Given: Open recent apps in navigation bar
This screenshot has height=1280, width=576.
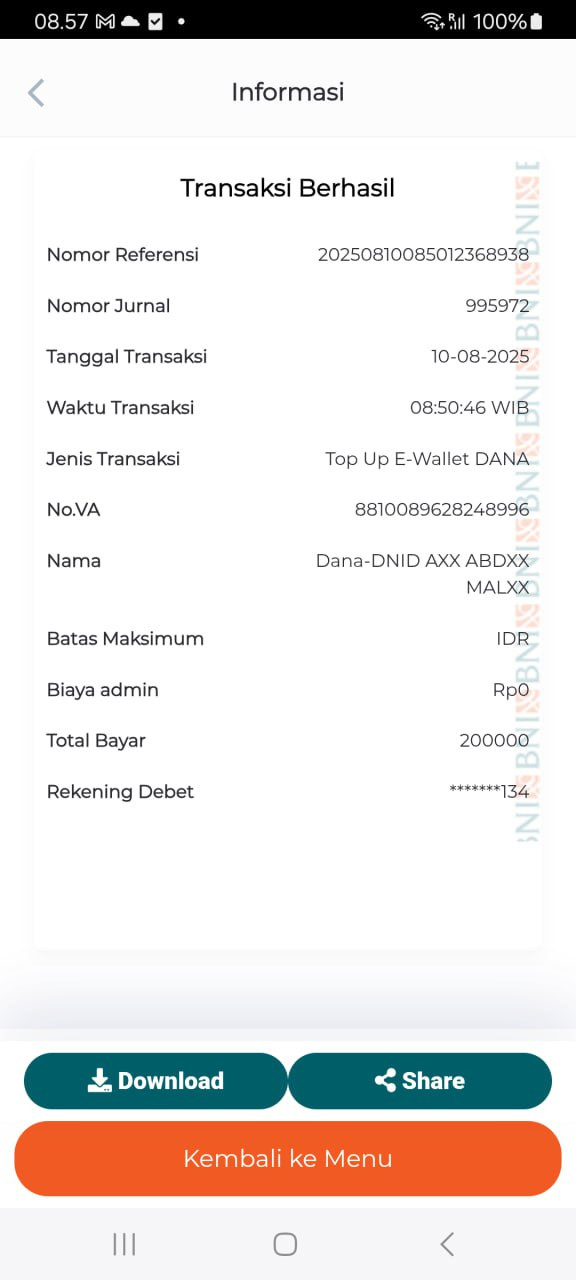Looking at the screenshot, I should [124, 1244].
